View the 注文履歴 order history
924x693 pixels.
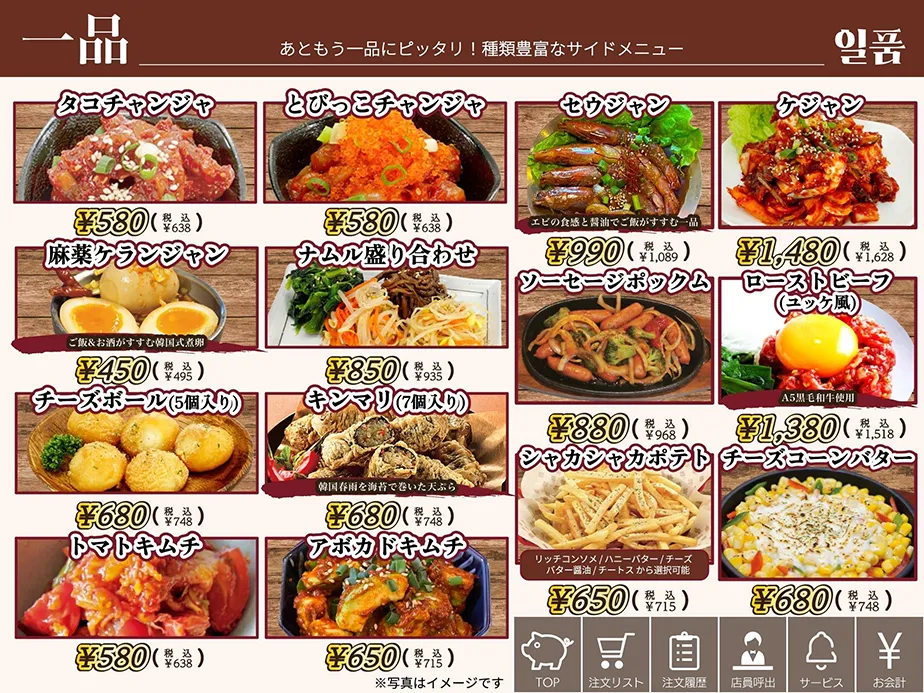click(x=684, y=655)
